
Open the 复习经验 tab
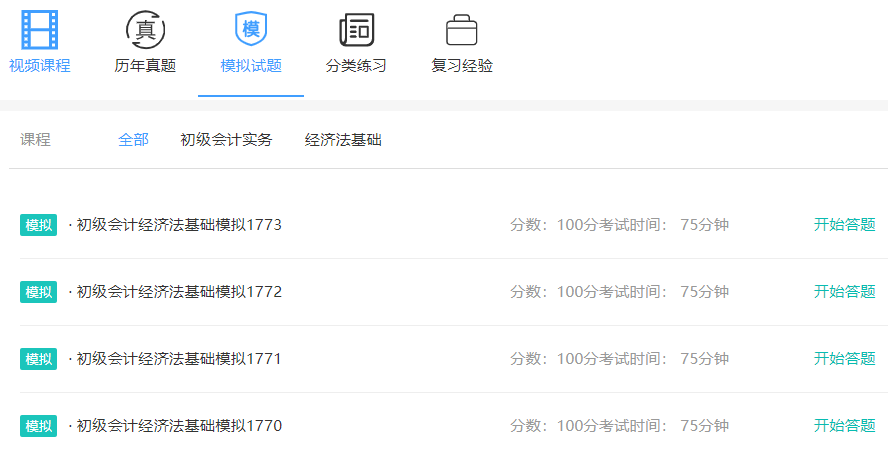pyautogui.click(x=462, y=45)
